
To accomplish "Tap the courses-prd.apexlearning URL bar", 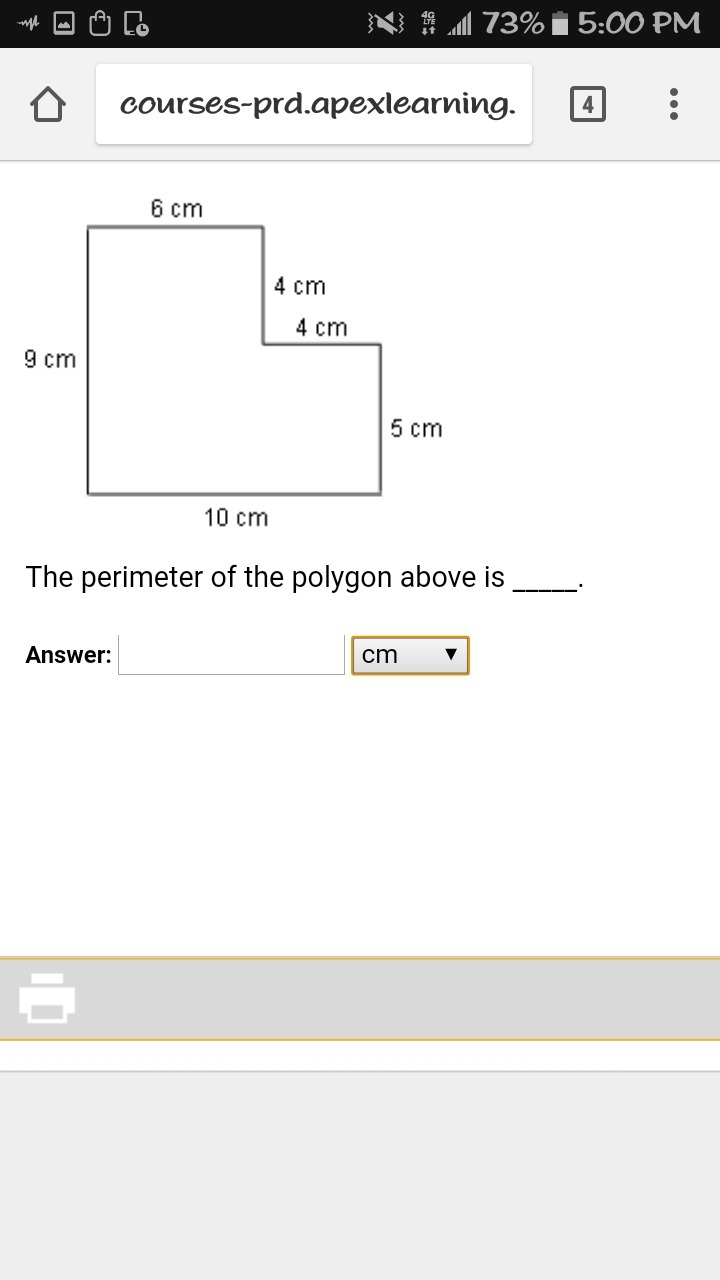I will (x=314, y=104).
